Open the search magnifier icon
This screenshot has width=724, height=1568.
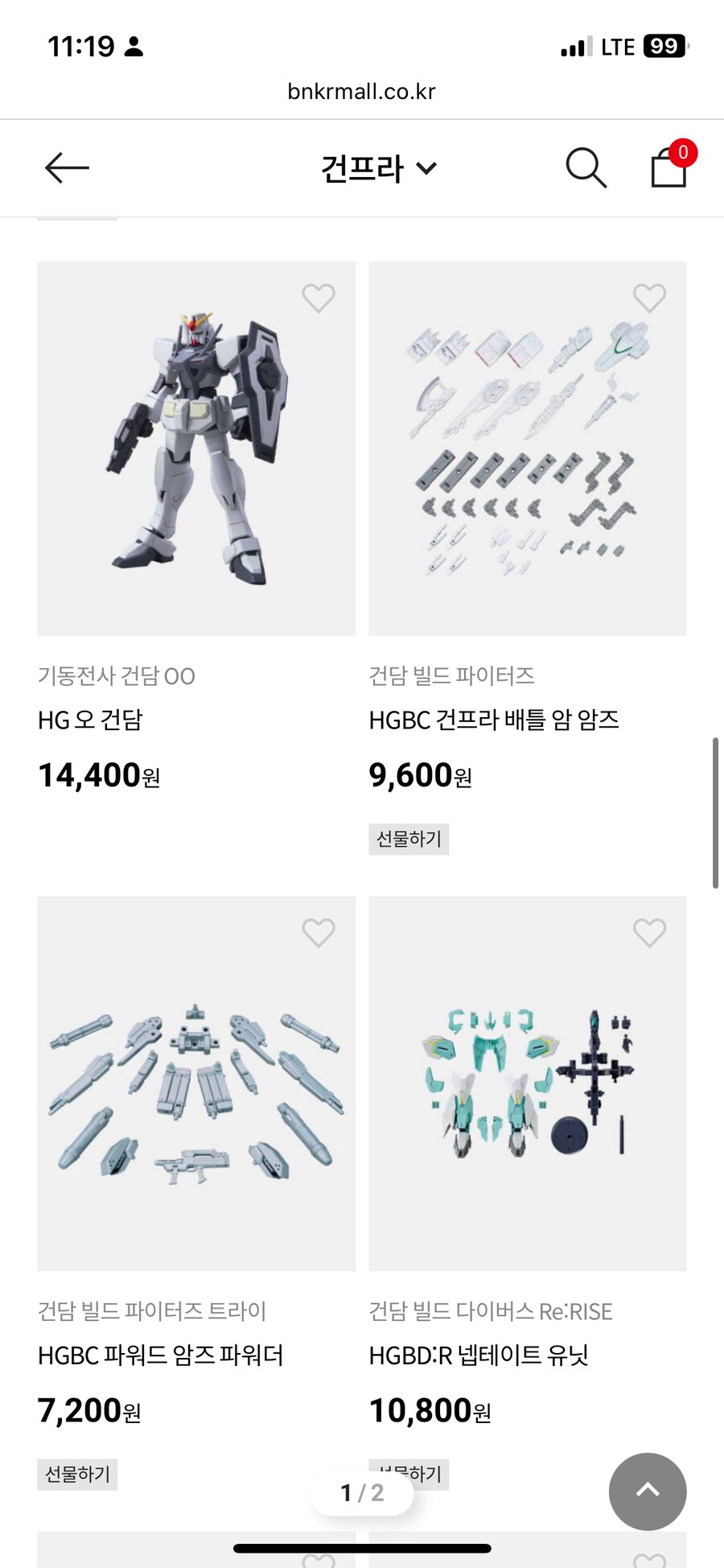(586, 167)
